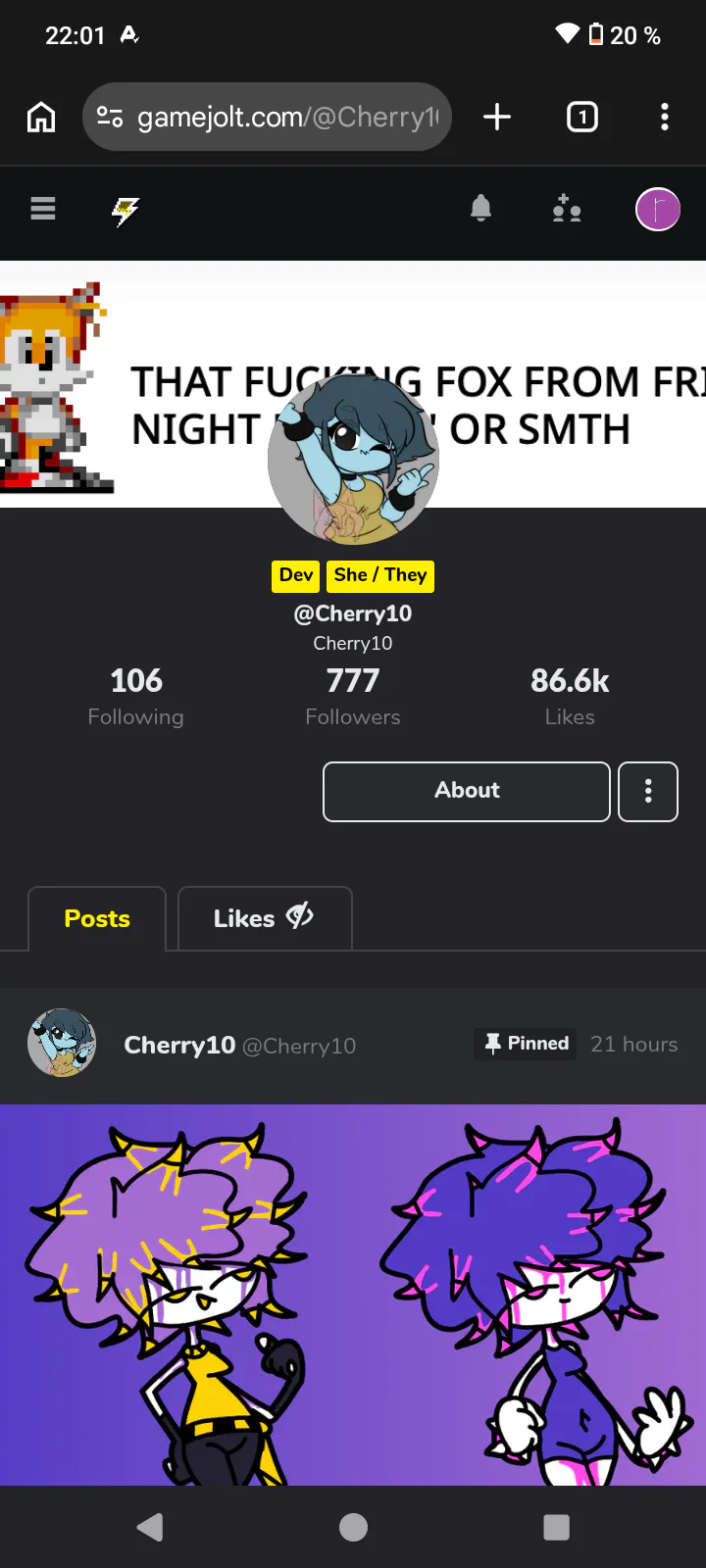
Task: Open a new browser tab
Action: coord(497,117)
